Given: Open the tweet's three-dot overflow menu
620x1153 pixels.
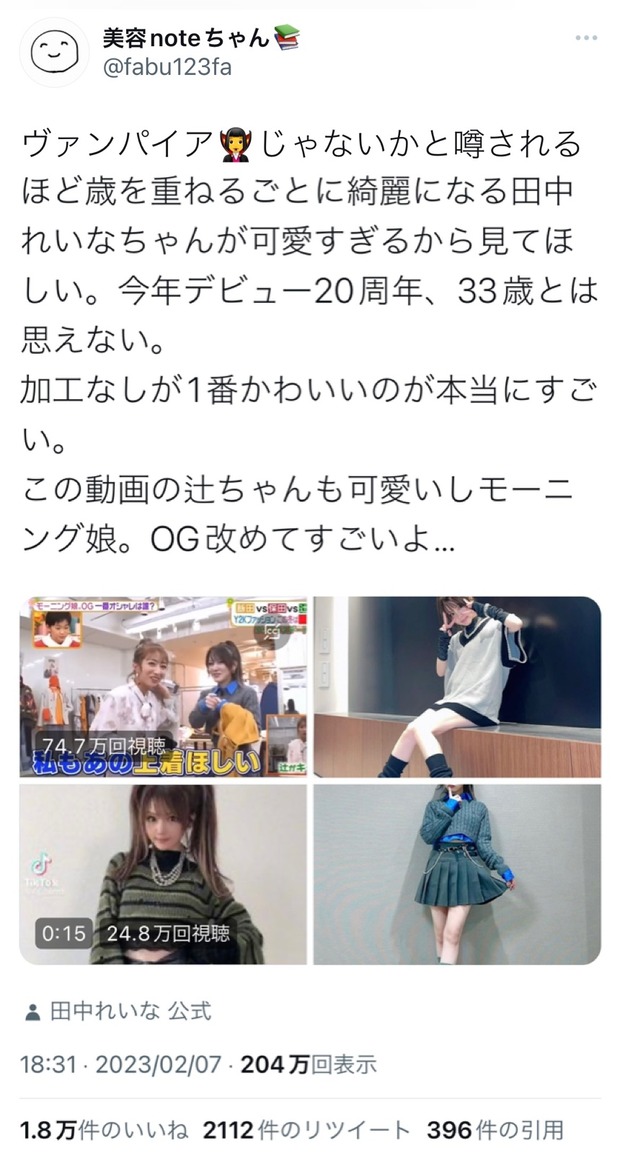Looking at the screenshot, I should coord(587,38).
